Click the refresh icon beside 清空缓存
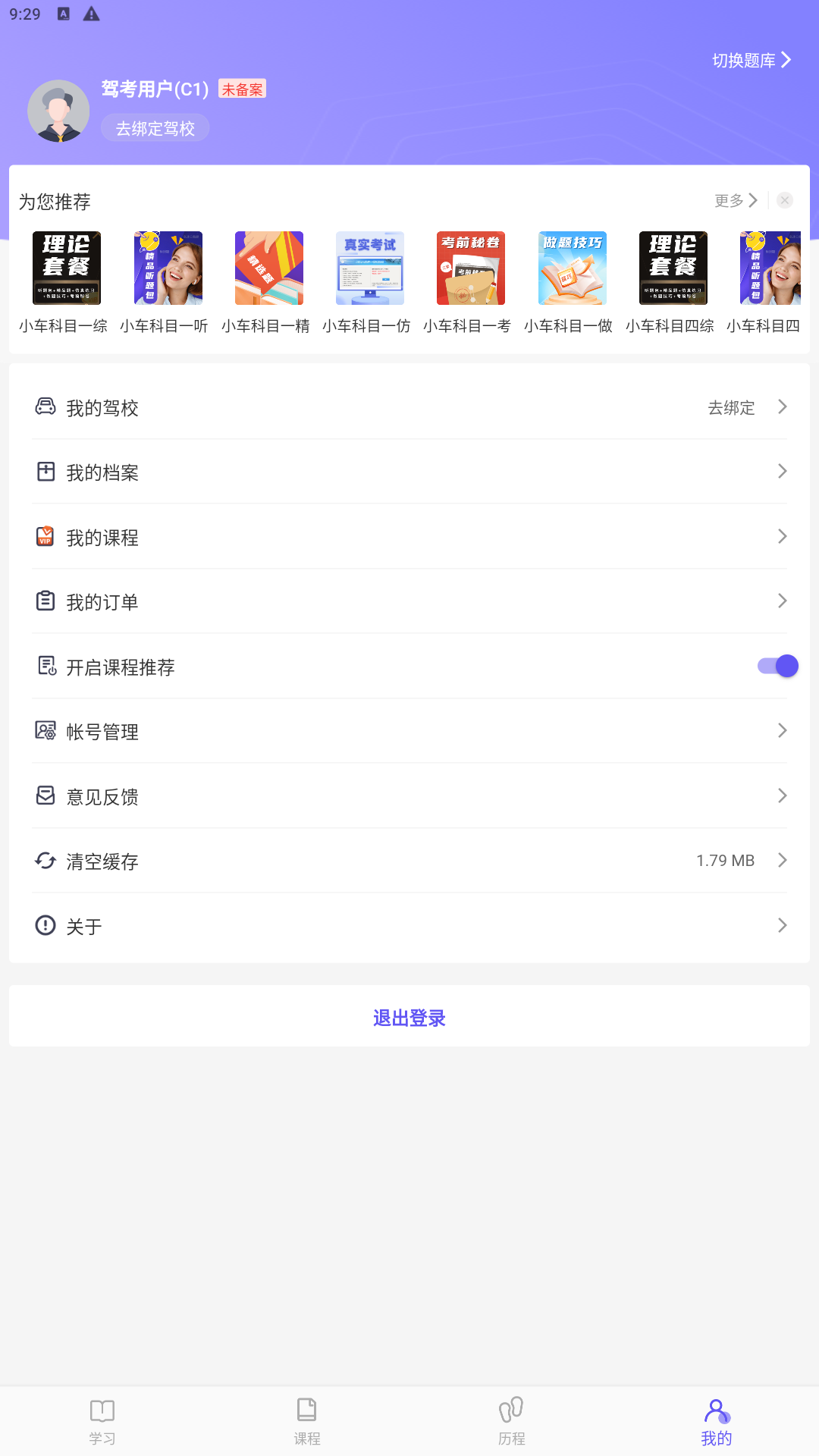The height and width of the screenshot is (1456, 819). (x=45, y=860)
